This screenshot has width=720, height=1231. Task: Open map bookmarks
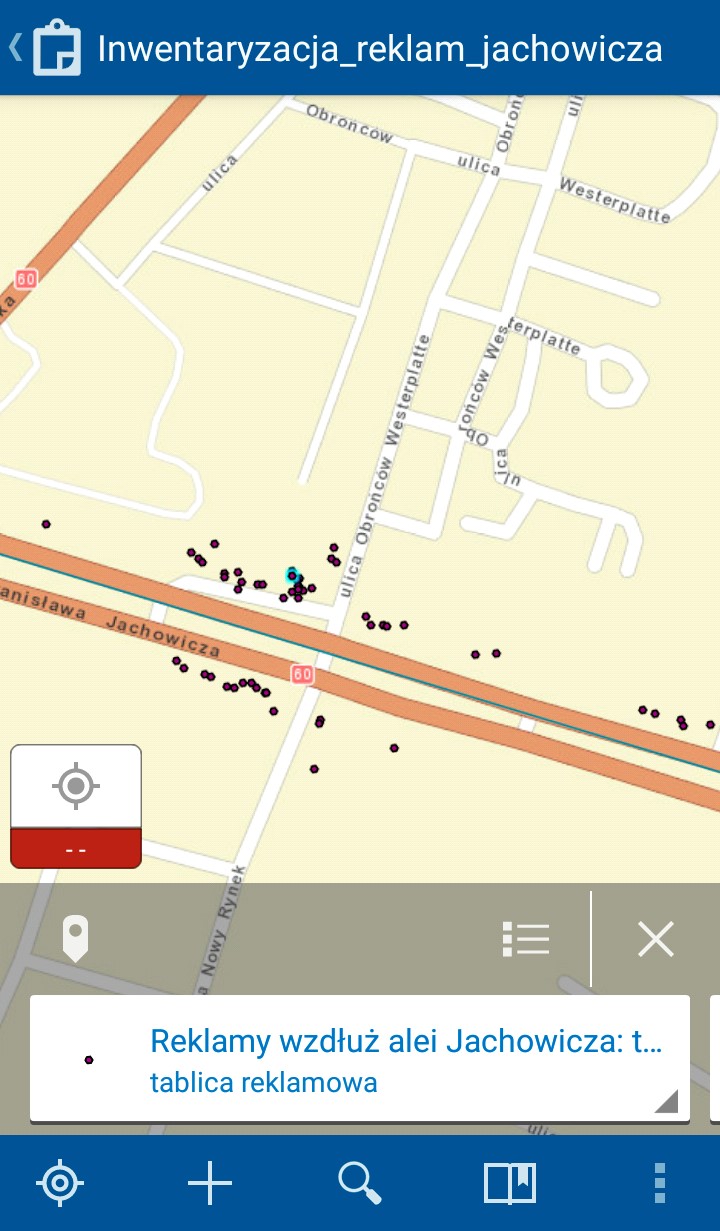click(x=510, y=1184)
